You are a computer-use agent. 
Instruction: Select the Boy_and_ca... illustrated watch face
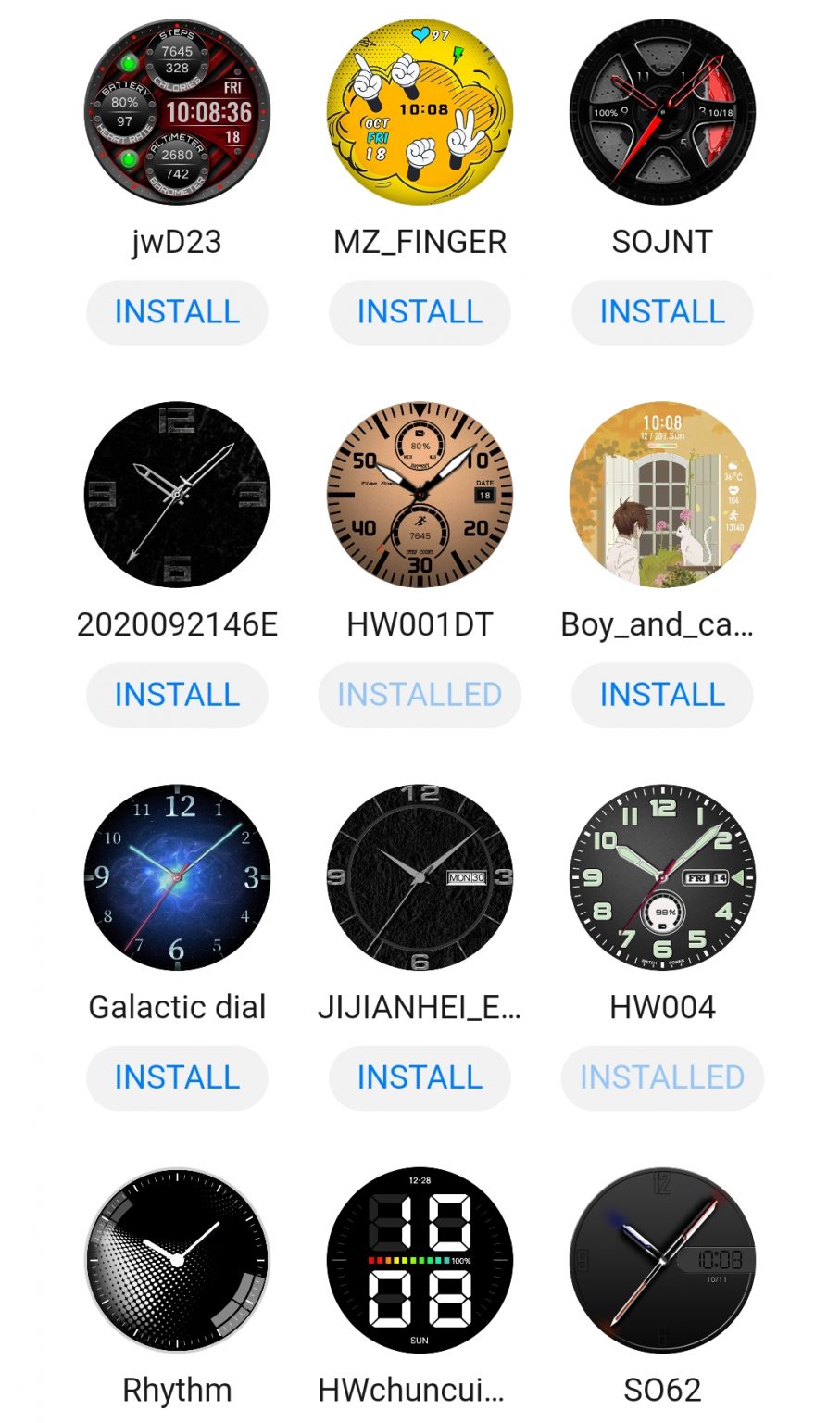point(661,493)
